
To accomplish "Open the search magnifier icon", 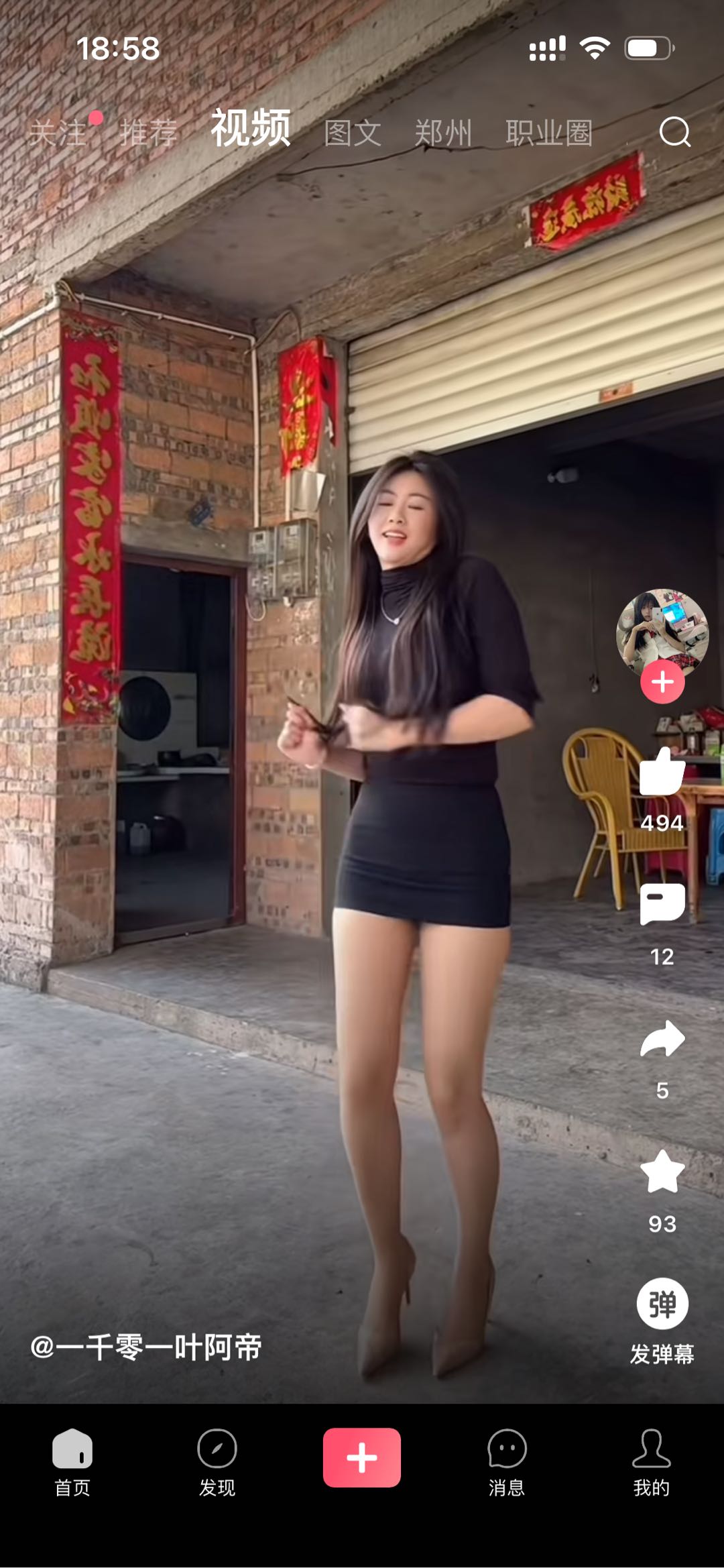I will (674, 132).
